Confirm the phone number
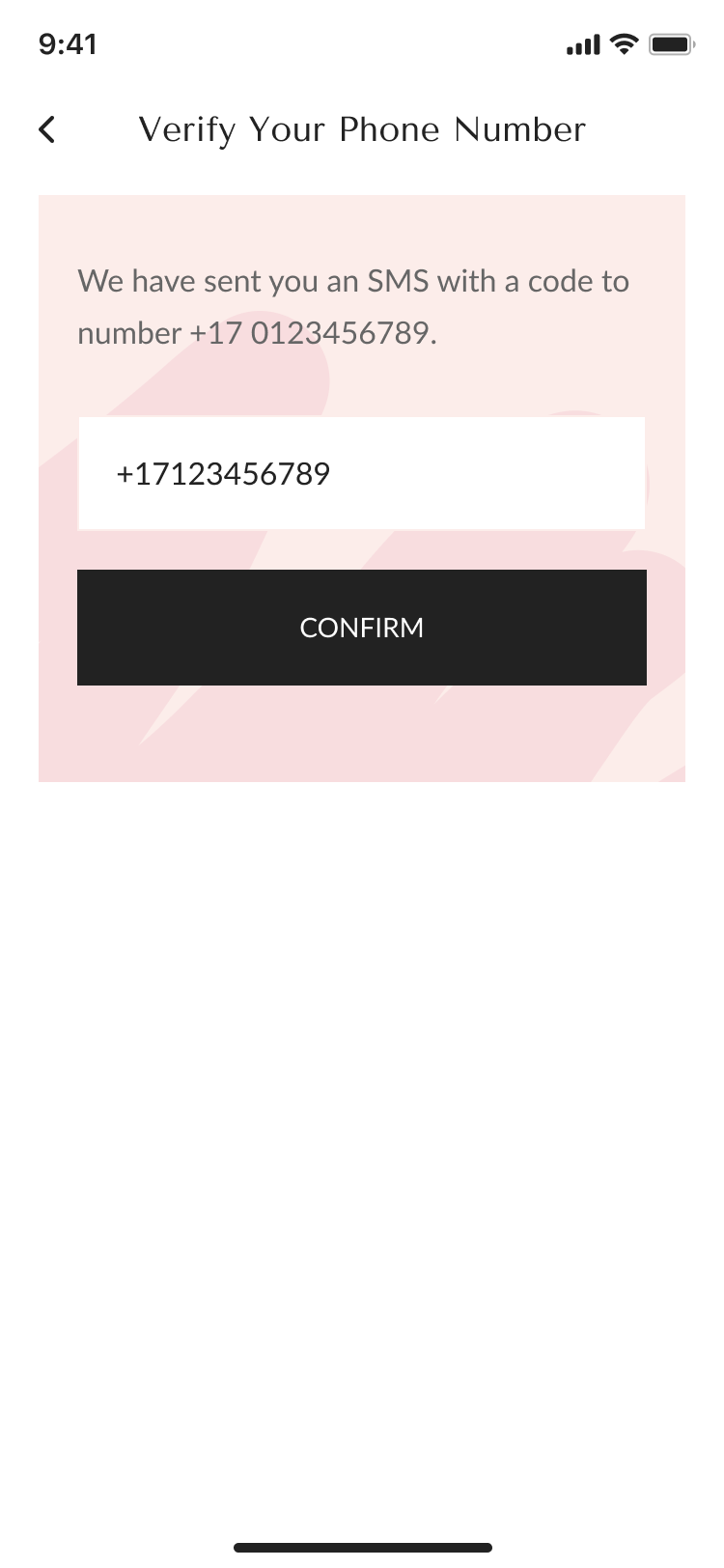 361,628
